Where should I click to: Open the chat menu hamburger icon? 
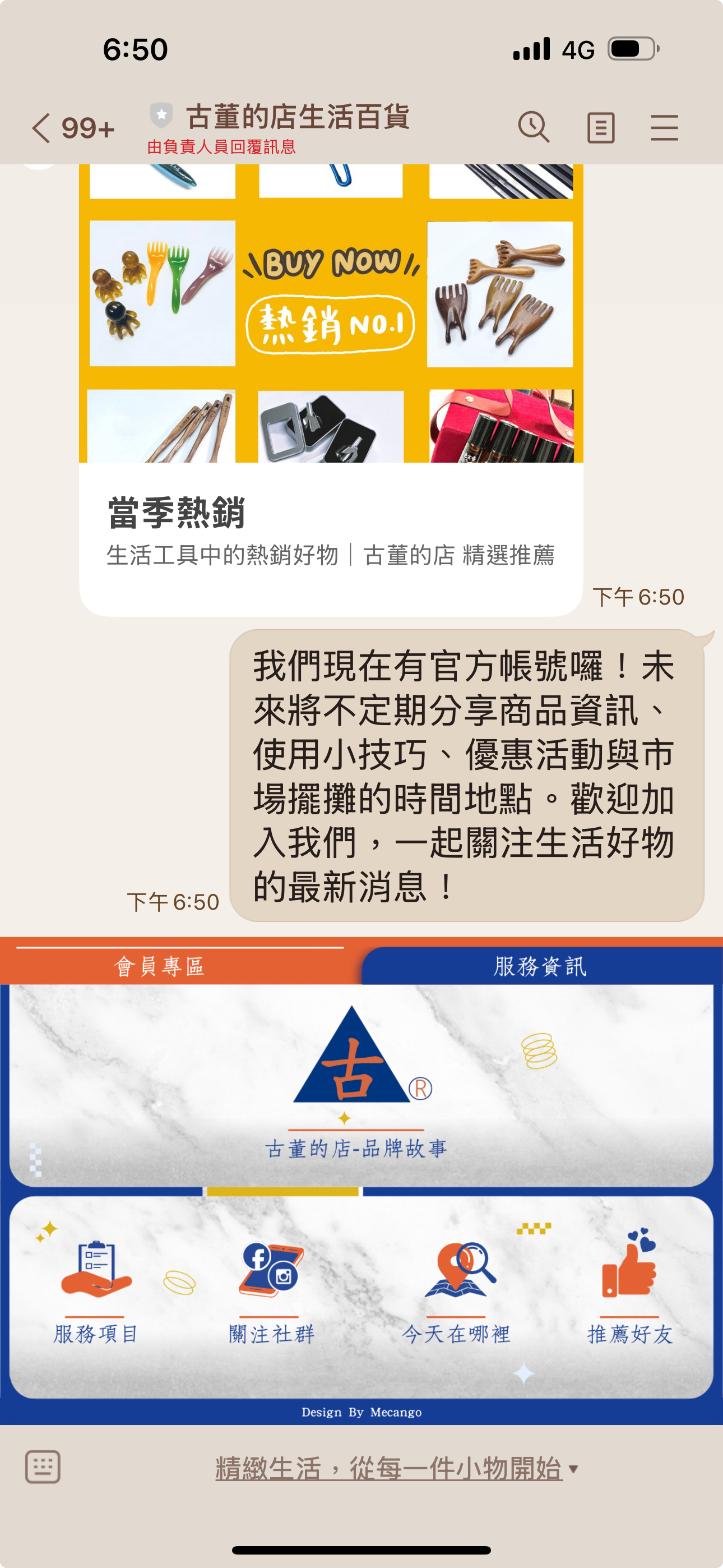[x=664, y=128]
